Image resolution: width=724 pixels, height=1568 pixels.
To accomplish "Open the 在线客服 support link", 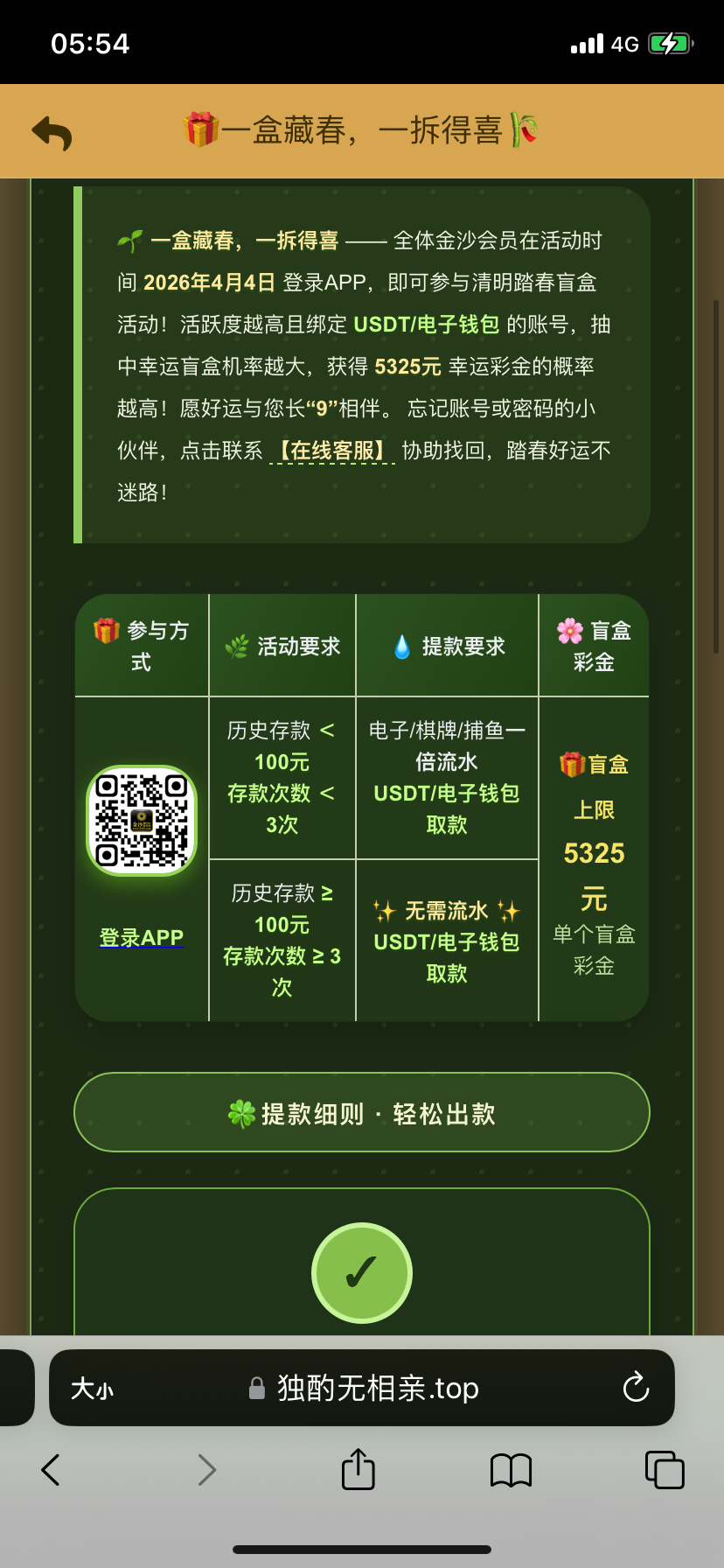I will pos(332,451).
